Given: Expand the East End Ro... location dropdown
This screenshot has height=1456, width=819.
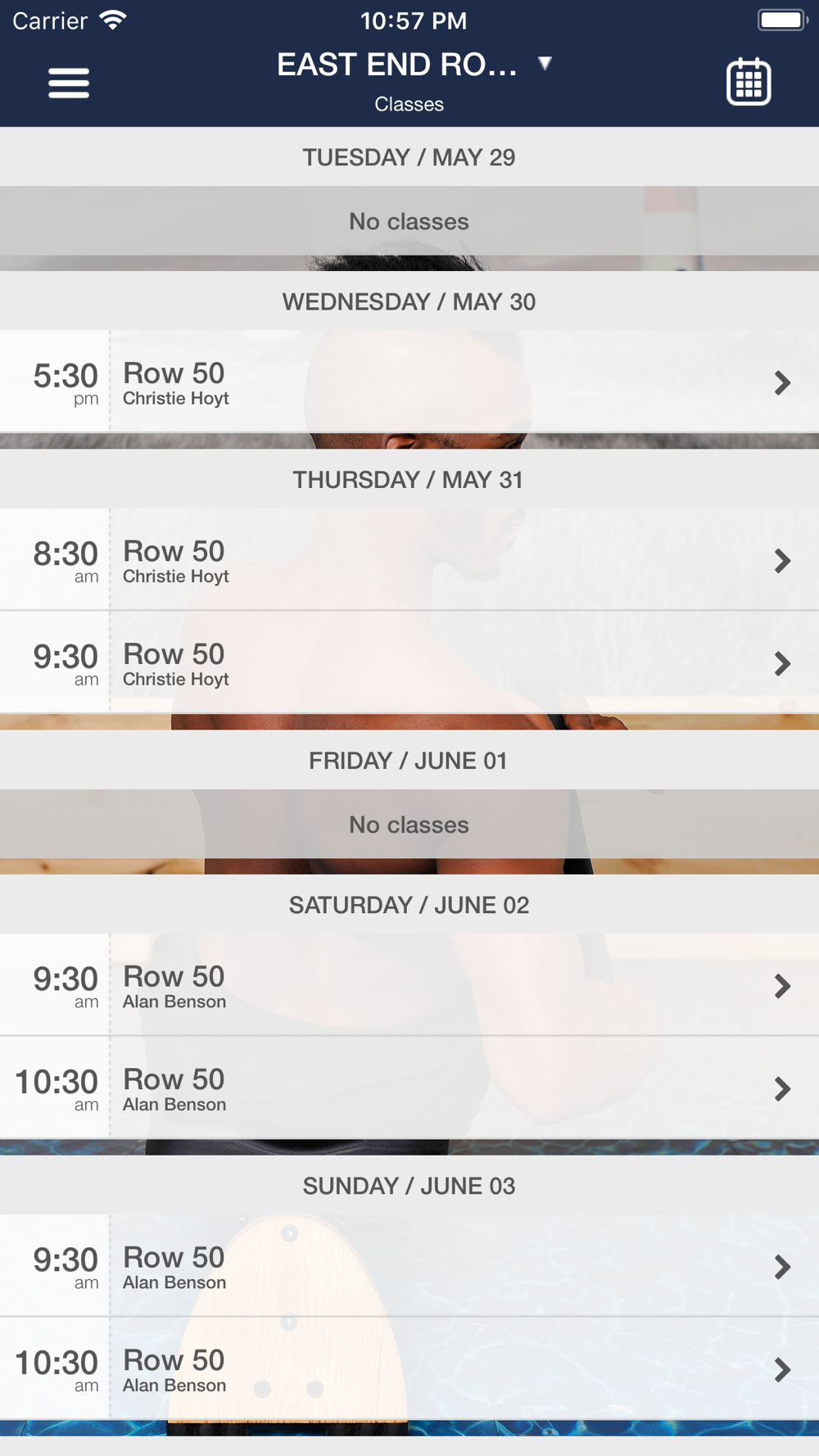Looking at the screenshot, I should point(414,65).
